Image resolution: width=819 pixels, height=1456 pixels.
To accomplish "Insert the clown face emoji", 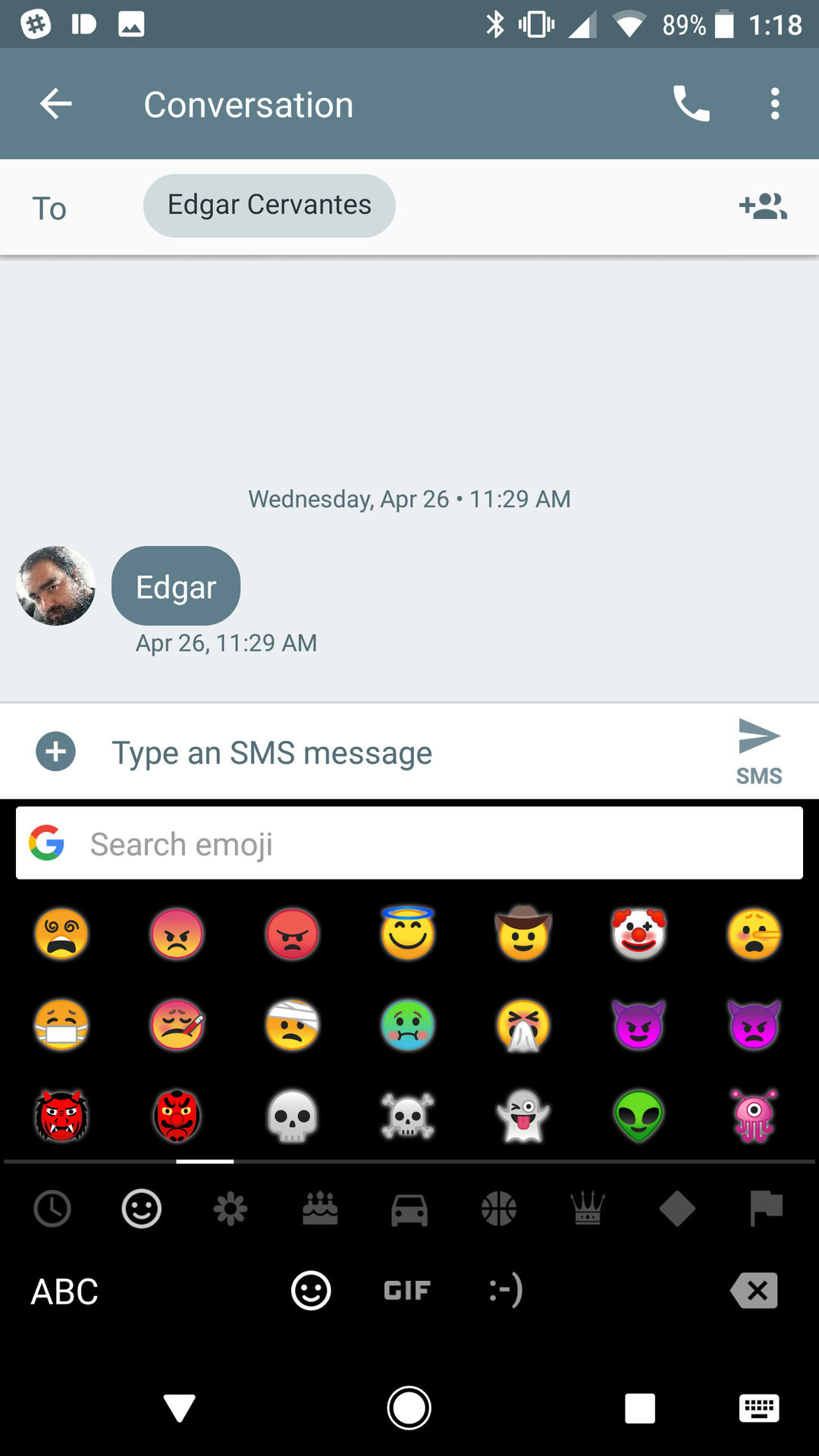I will point(639,934).
